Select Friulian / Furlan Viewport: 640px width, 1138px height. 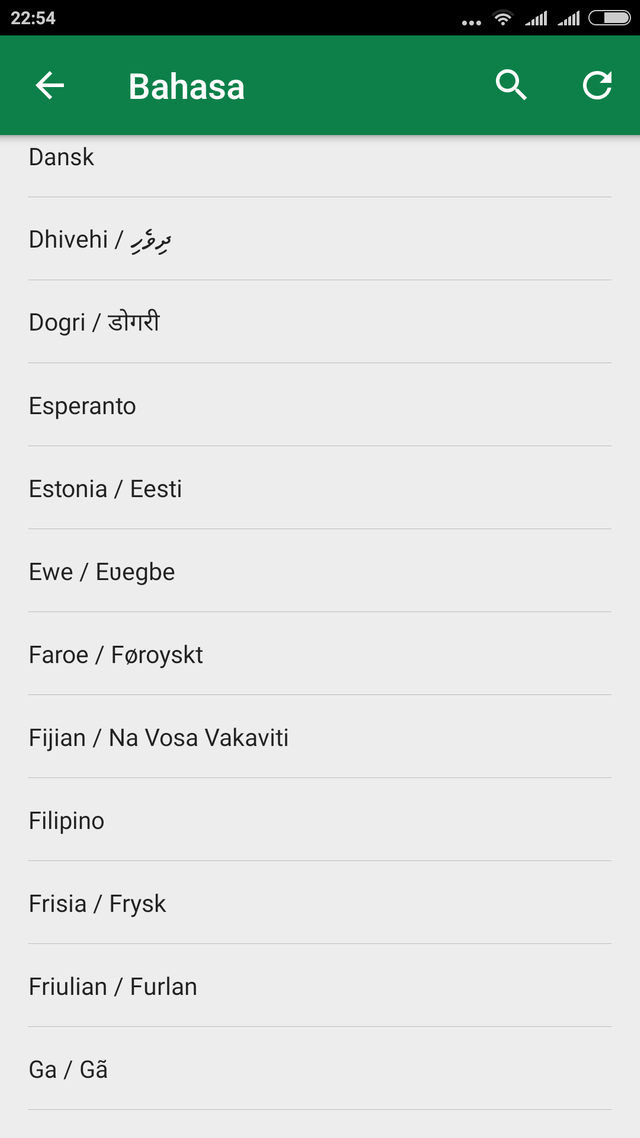(x=320, y=986)
